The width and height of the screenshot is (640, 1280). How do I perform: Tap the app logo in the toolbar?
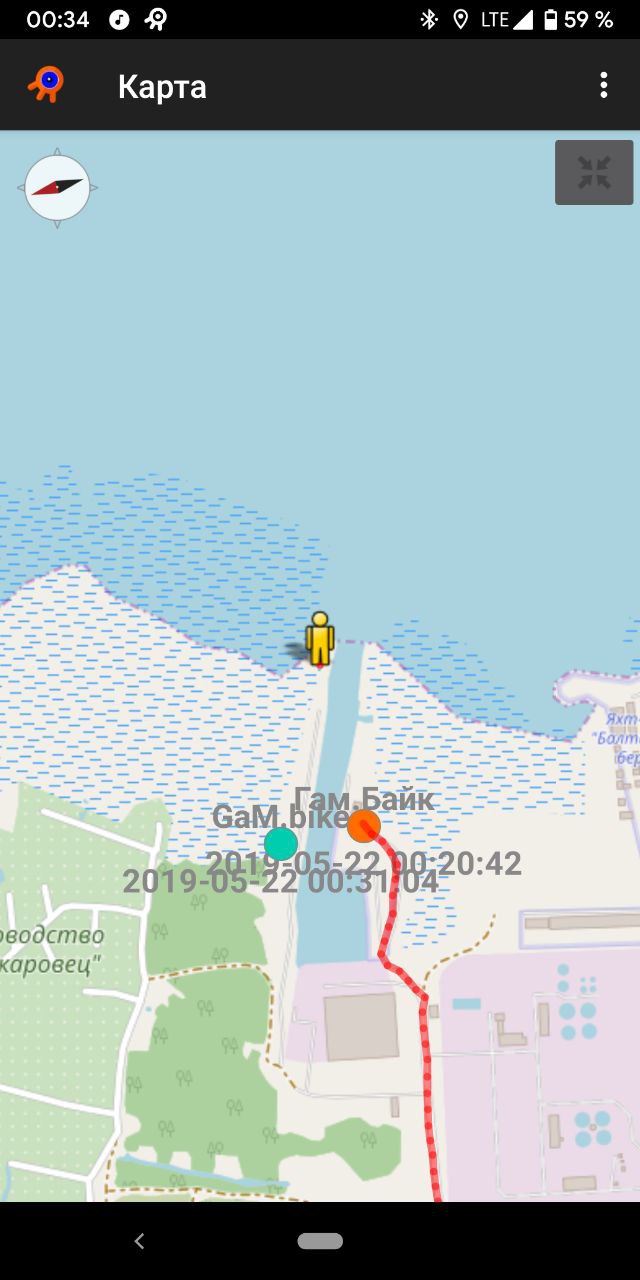click(x=46, y=85)
